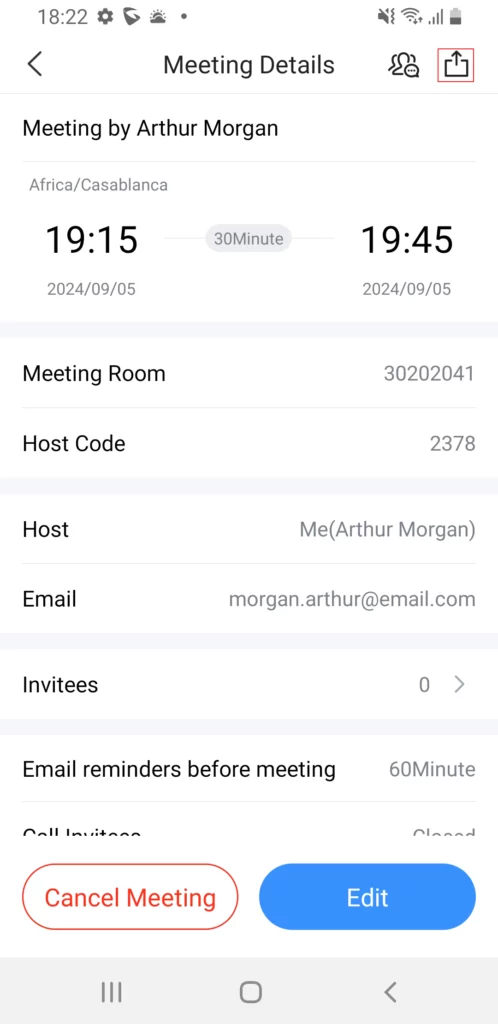Go to the home screen
Screen dimensions: 498x1024
[251, 992]
